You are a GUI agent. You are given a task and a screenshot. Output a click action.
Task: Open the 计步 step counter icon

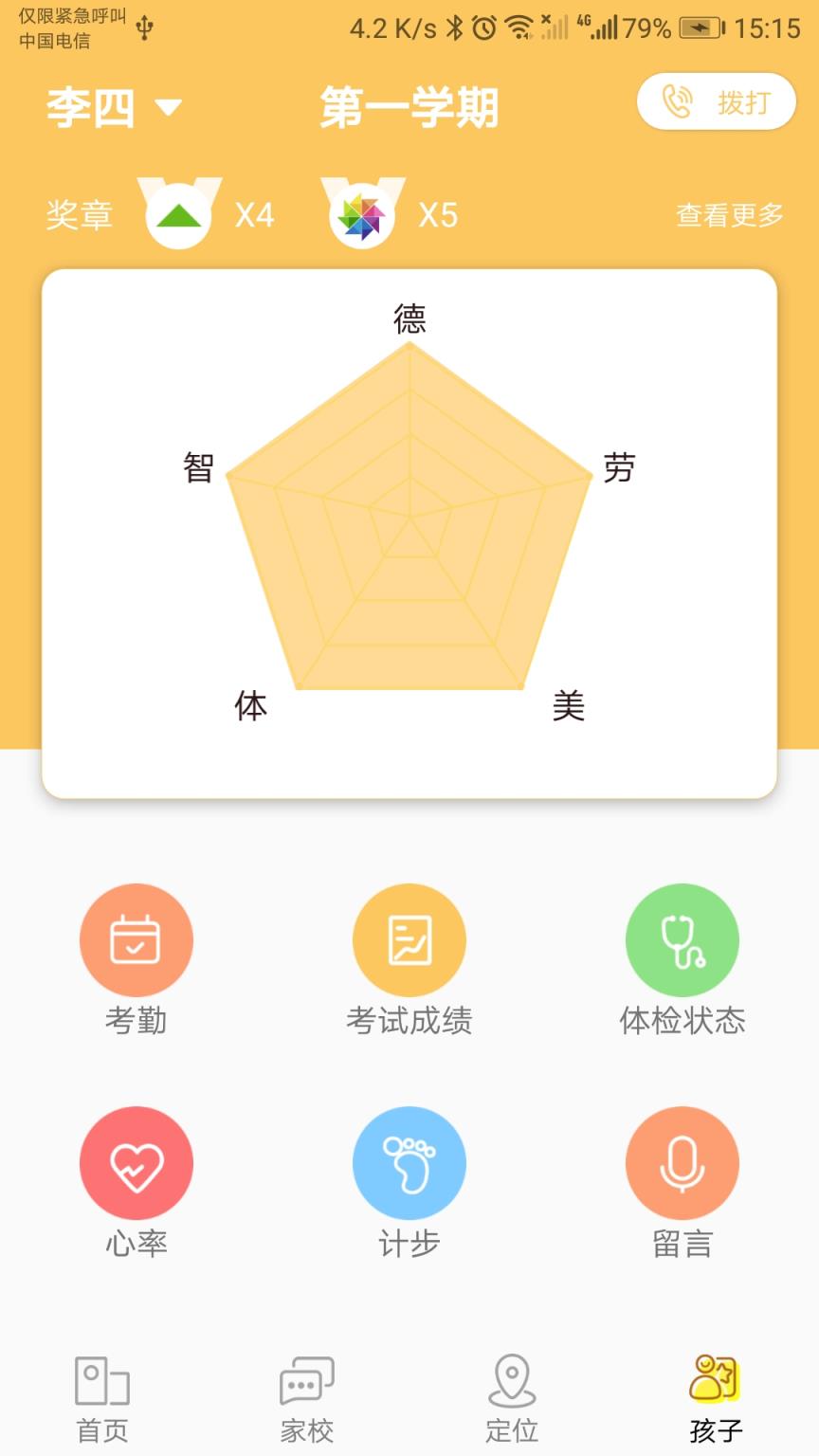pos(409,1162)
